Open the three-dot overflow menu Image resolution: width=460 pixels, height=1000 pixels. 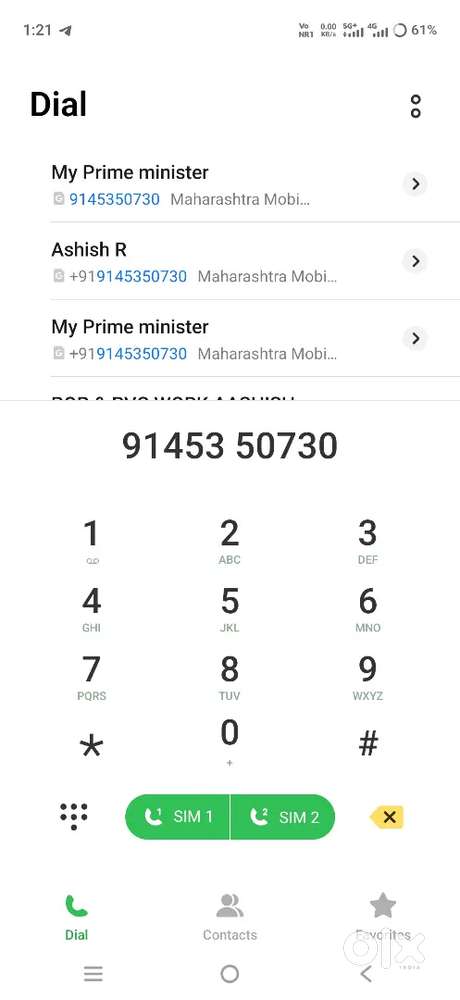tap(415, 107)
